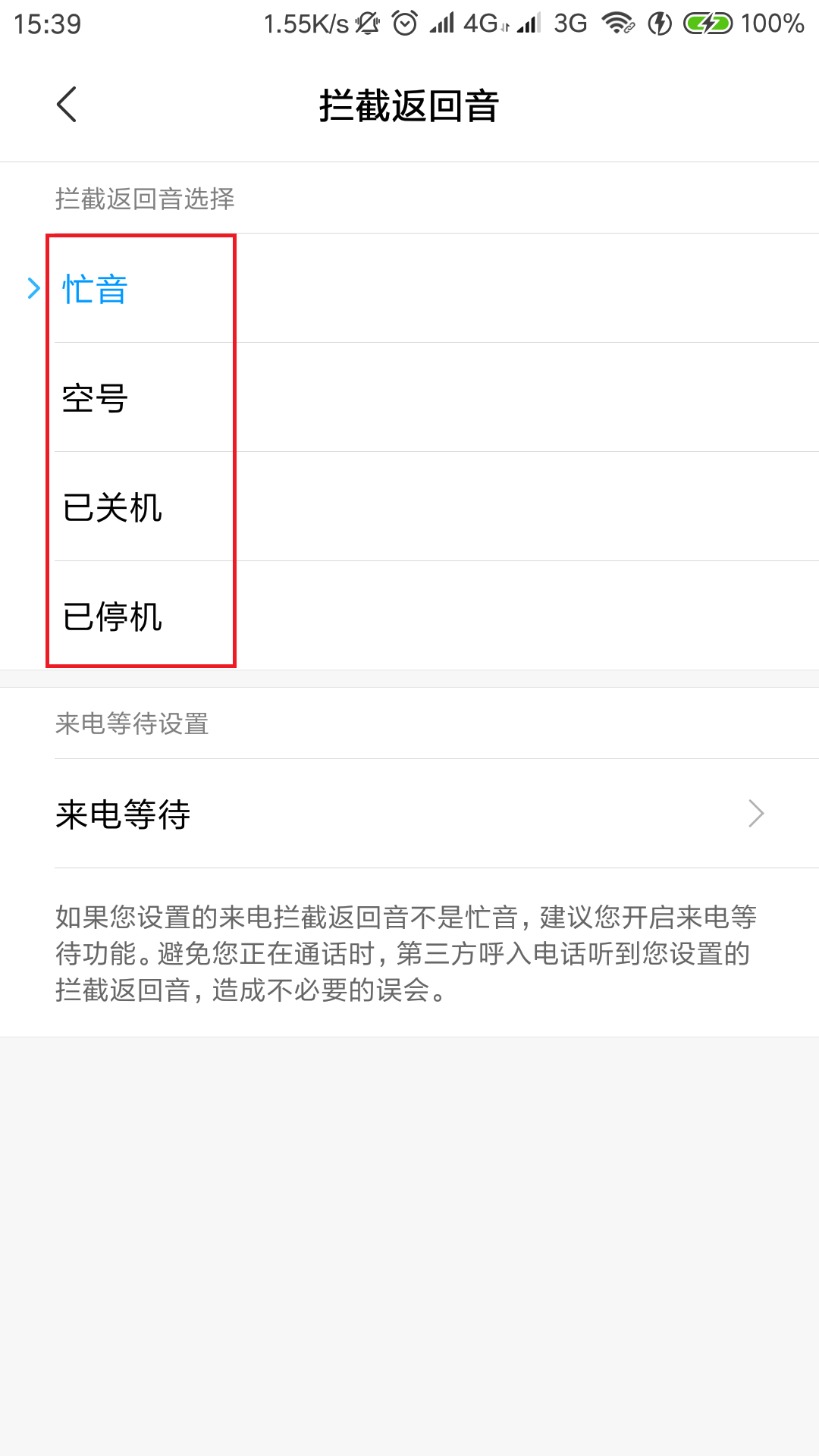This screenshot has width=819, height=1456.
Task: Tap the 拦截返回音选择 section header
Action: click(x=144, y=199)
